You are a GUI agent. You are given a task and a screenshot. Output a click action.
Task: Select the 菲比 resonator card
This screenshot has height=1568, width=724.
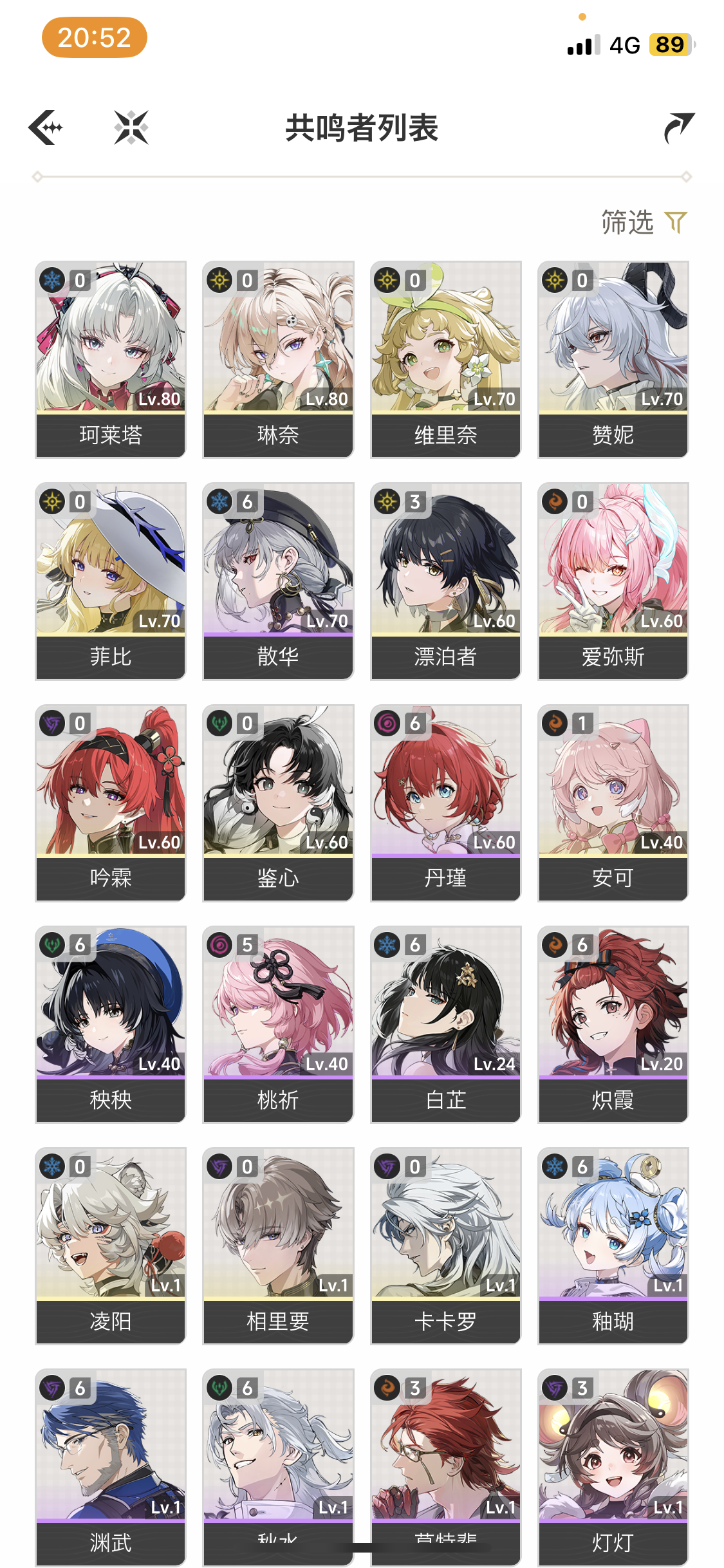click(x=111, y=581)
